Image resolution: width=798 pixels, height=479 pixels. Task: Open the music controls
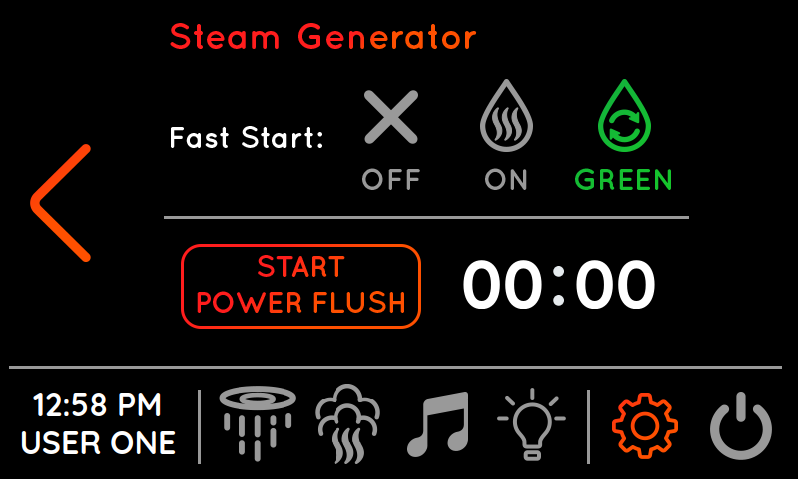point(438,423)
